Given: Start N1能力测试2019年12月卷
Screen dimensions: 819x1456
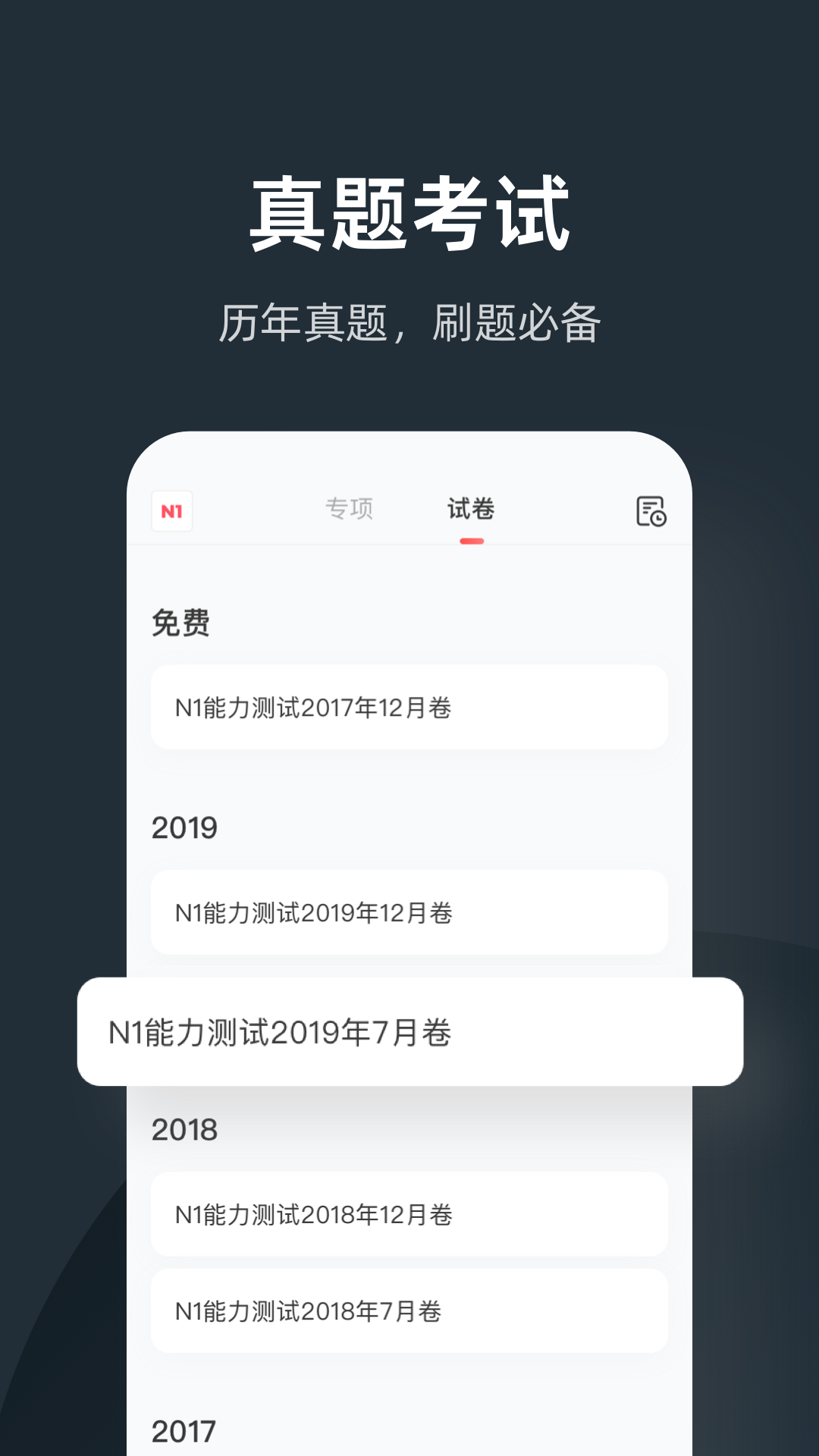Looking at the screenshot, I should click(409, 912).
